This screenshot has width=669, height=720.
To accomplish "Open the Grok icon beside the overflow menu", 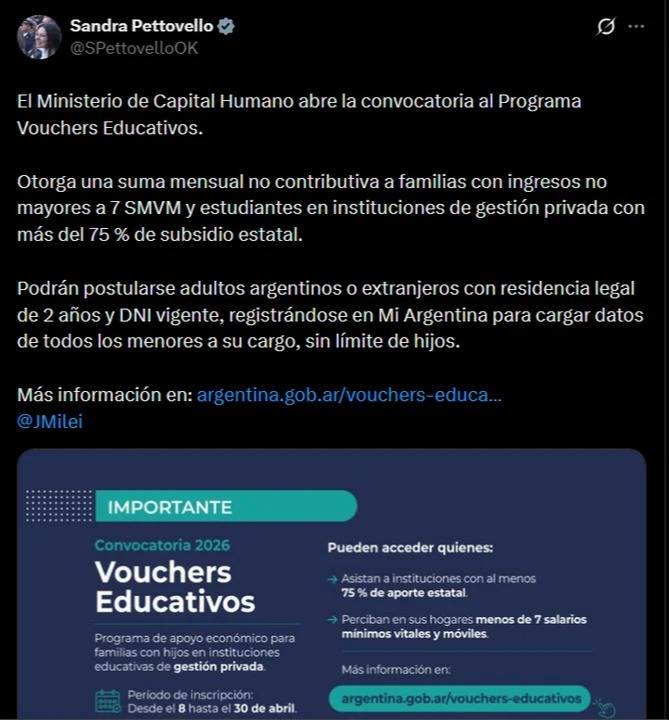I will coord(605,27).
